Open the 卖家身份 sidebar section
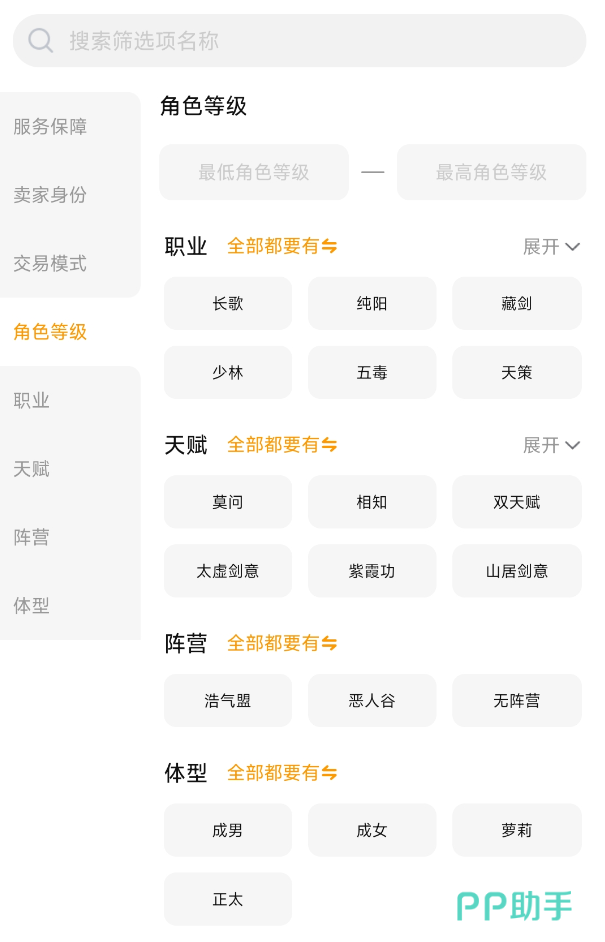605x942 pixels. coord(50,195)
